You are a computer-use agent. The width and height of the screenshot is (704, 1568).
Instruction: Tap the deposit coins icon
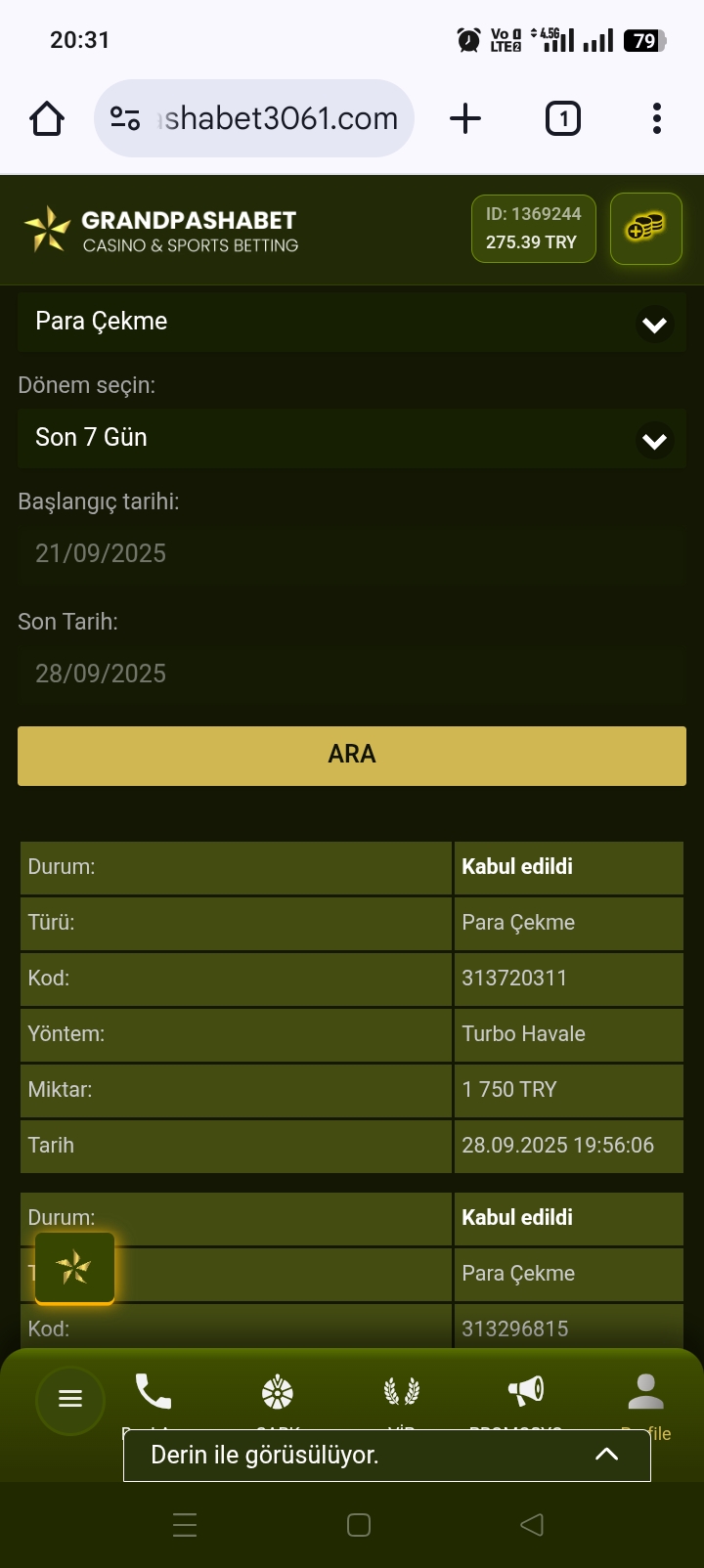[x=645, y=229]
